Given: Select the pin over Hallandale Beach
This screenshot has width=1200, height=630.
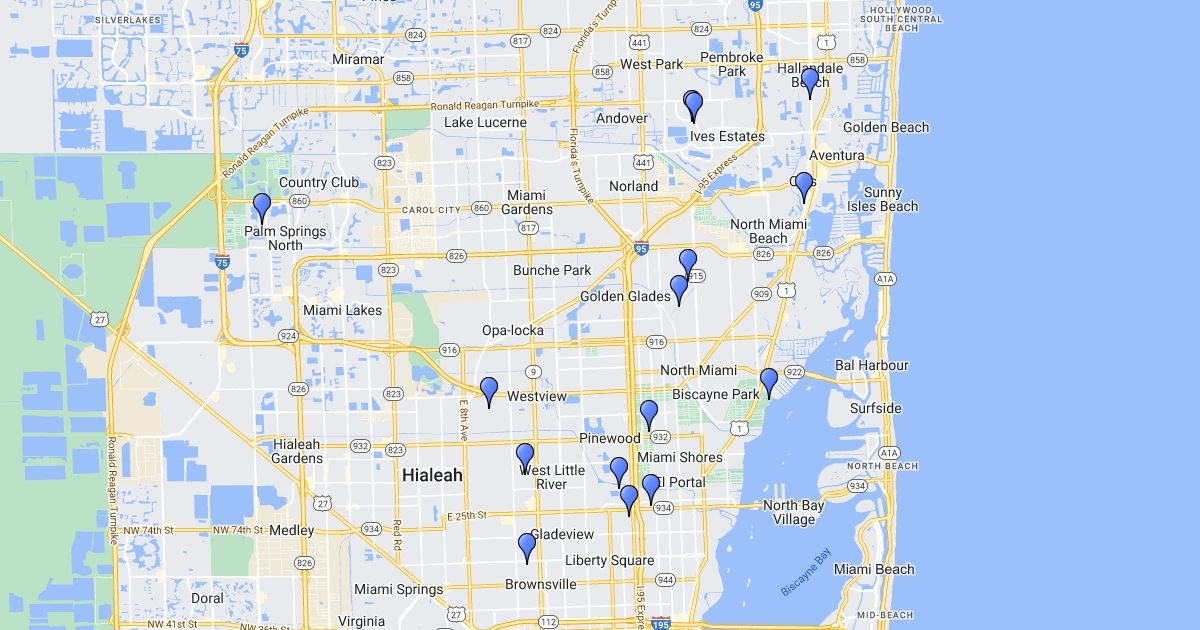Looking at the screenshot, I should click(810, 82).
